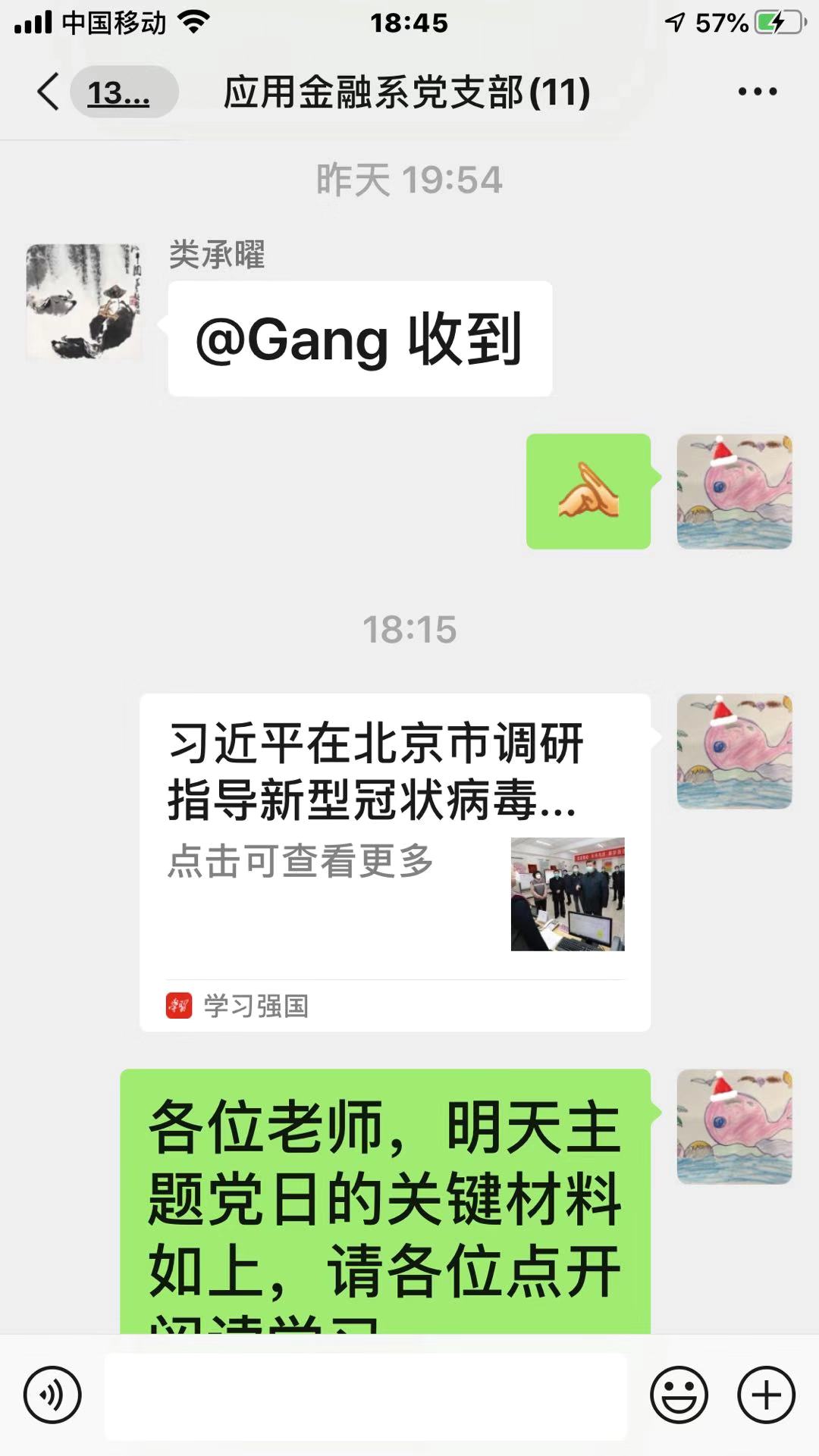Focus the message text field
The height and width of the screenshot is (1456, 819).
[366, 1396]
